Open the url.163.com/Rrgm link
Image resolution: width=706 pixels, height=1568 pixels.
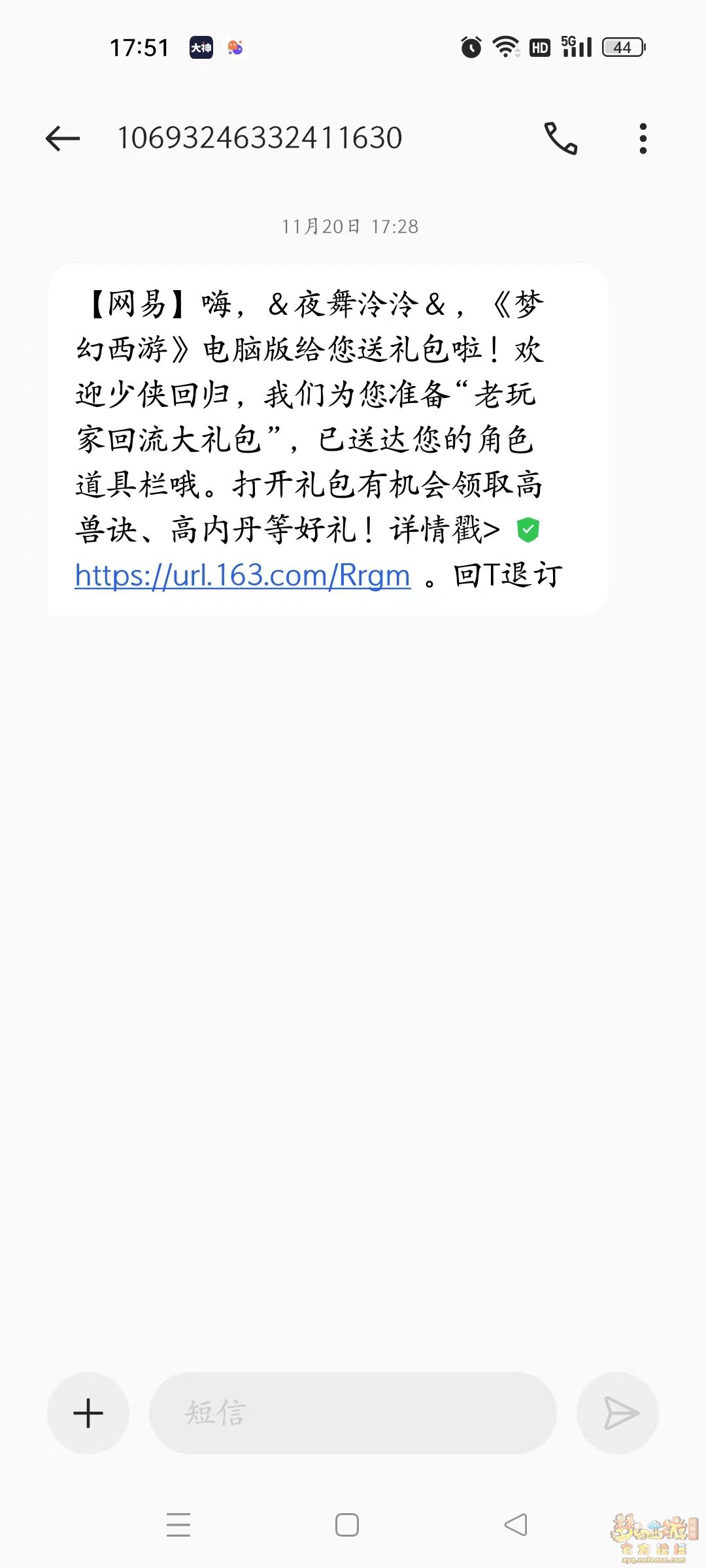[243, 576]
